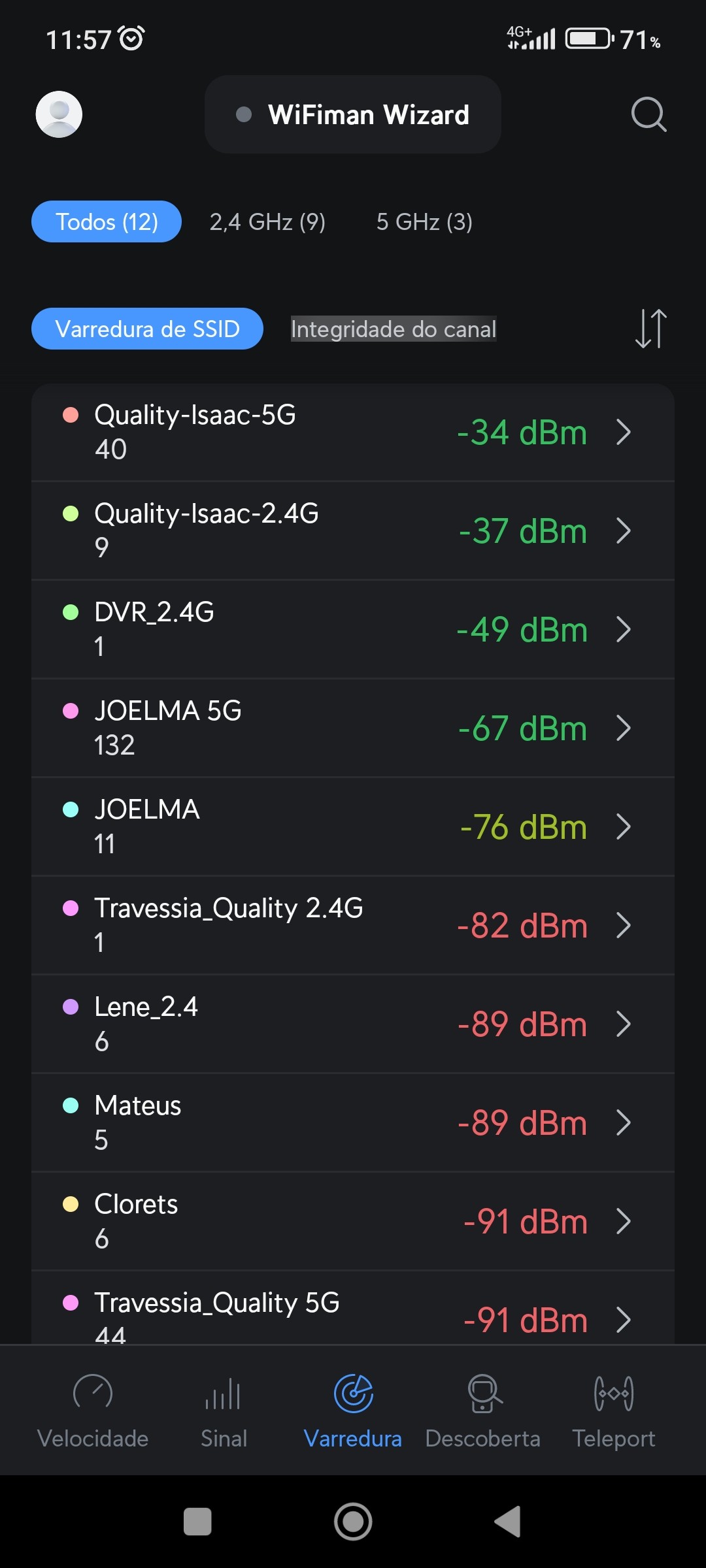
Task: Open Quality-Isaac-5G network details
Action: 353,433
